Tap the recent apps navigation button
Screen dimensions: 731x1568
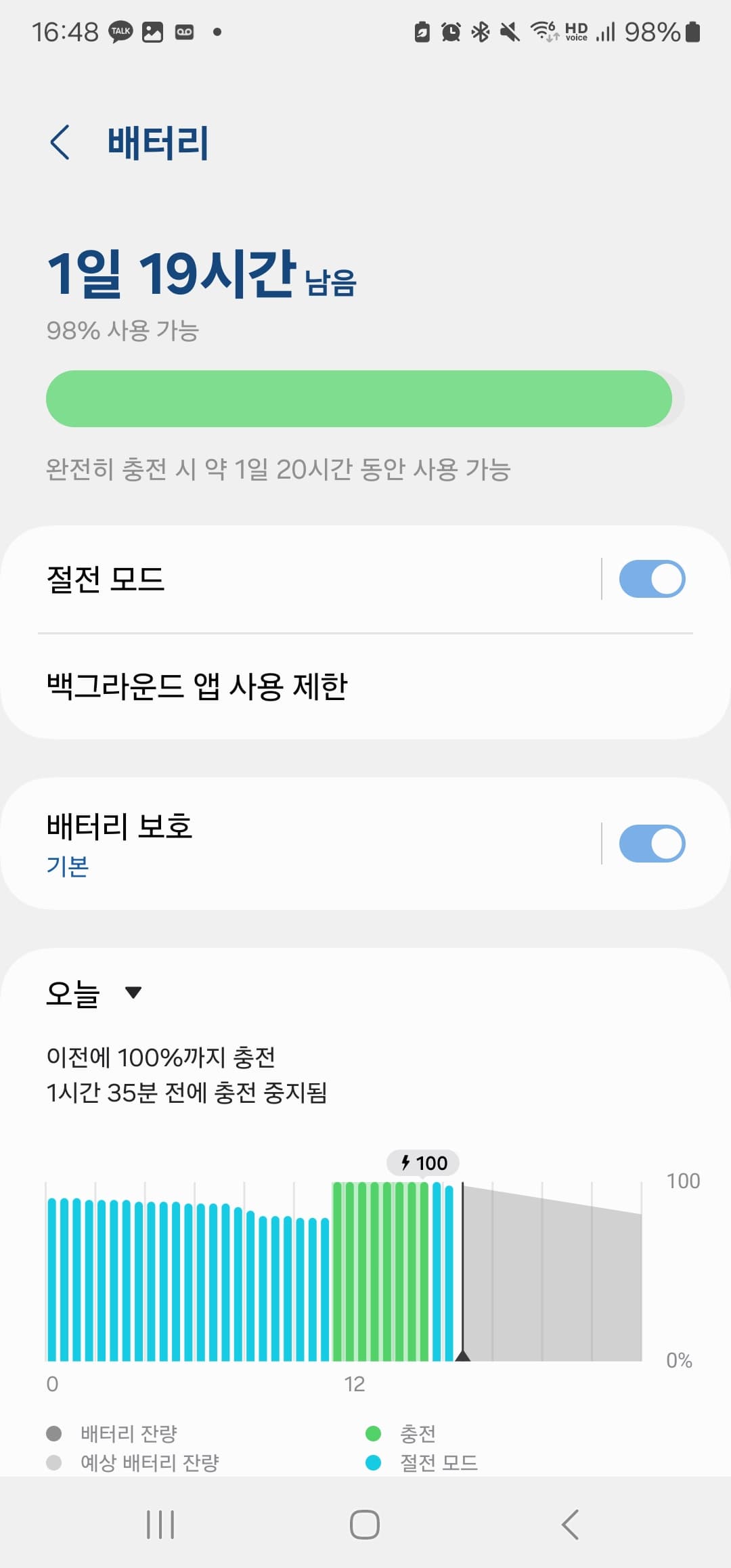160,1525
